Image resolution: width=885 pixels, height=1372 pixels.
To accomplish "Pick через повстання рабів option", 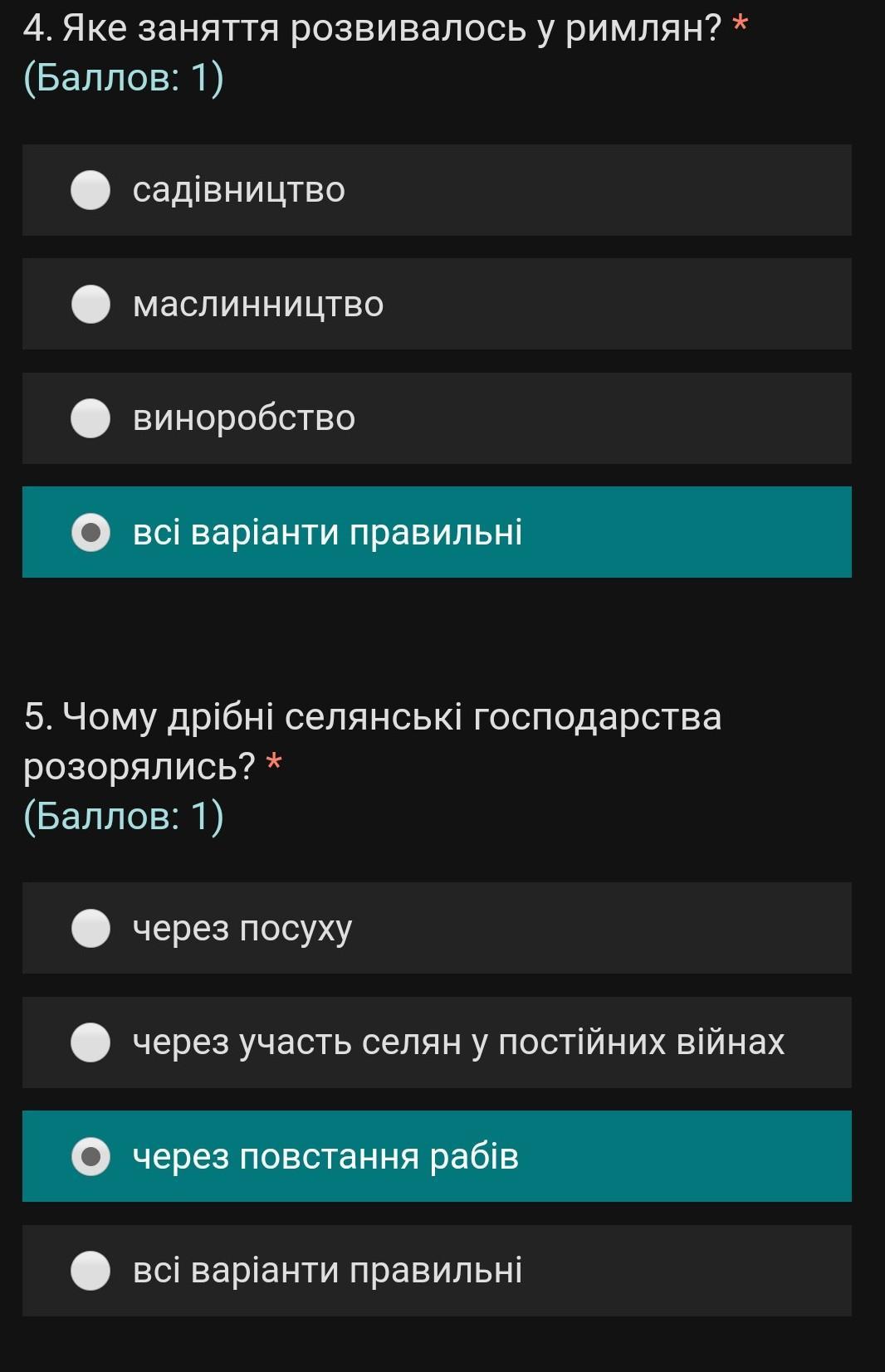I will point(90,1156).
